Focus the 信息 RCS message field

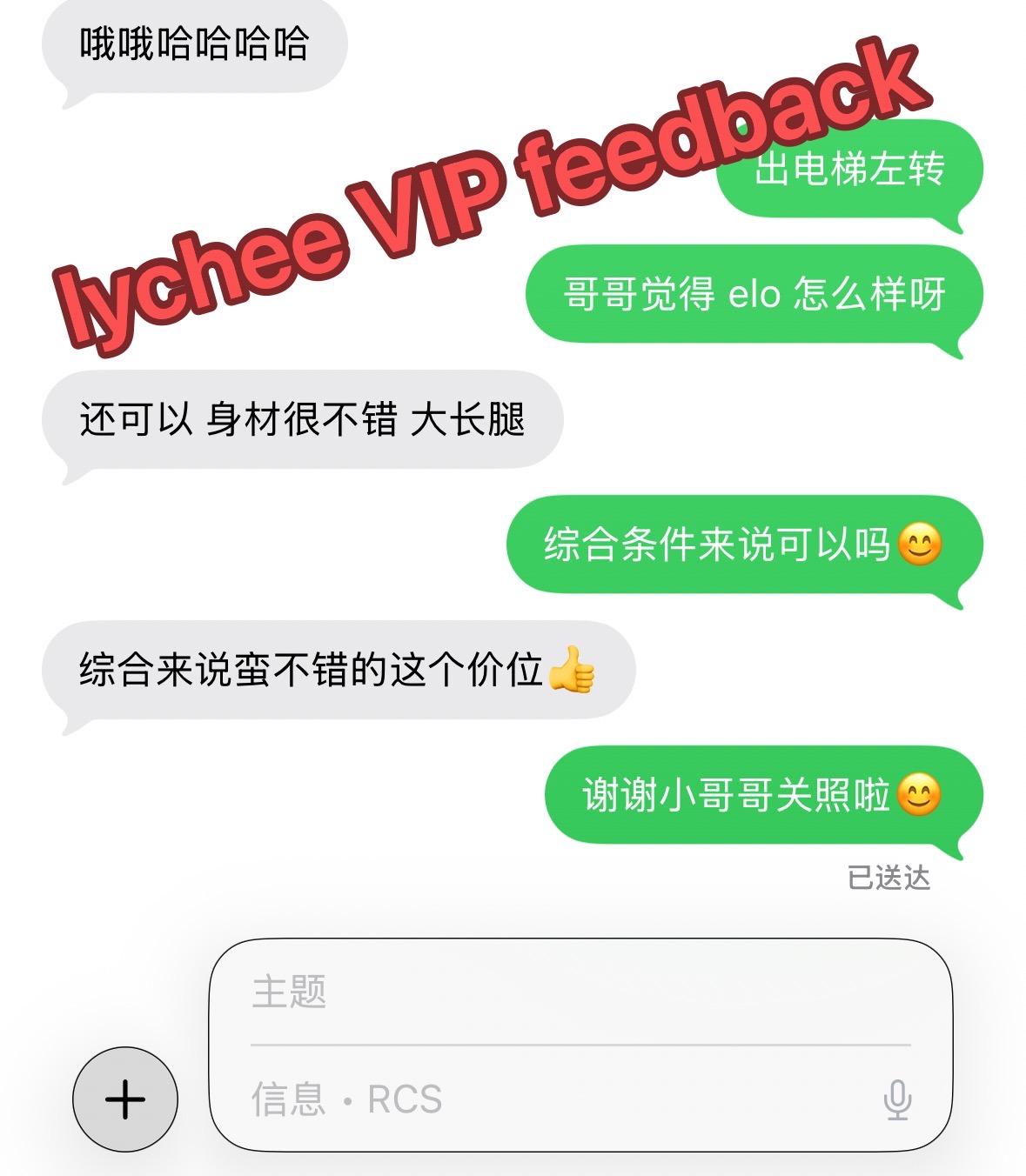click(x=557, y=1099)
